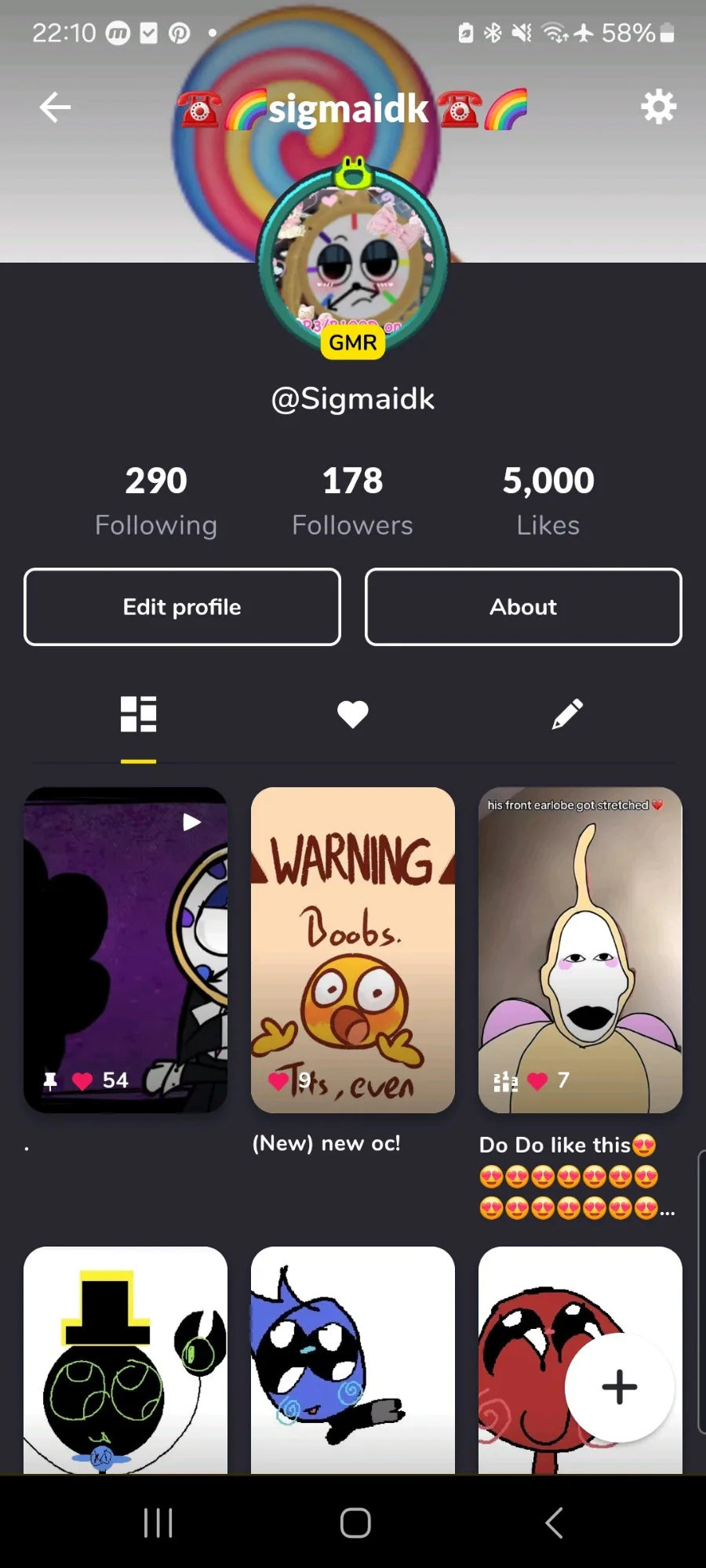Open the 290 Following list

[156, 500]
